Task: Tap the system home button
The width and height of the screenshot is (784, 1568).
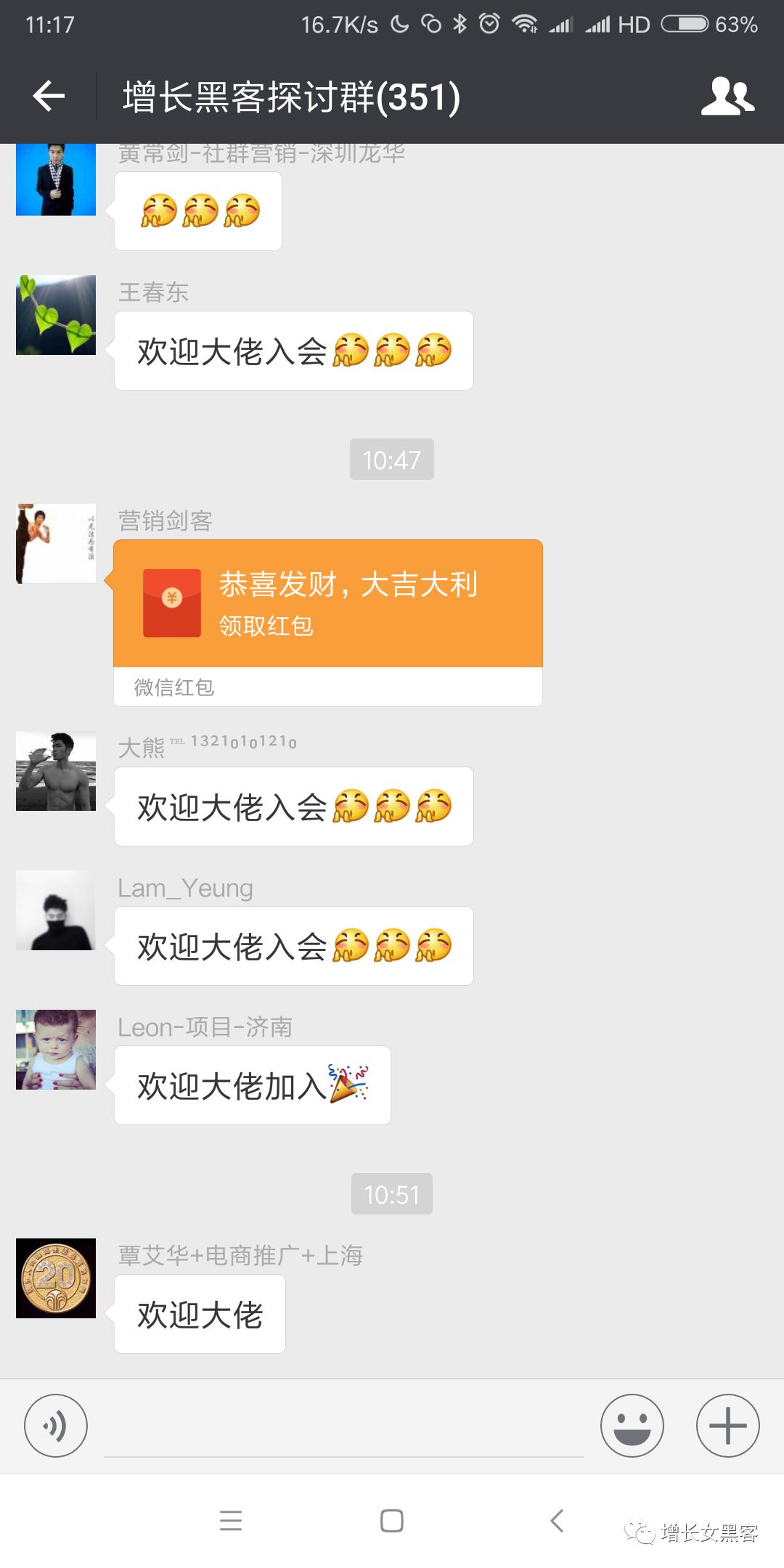Action: point(392,1520)
